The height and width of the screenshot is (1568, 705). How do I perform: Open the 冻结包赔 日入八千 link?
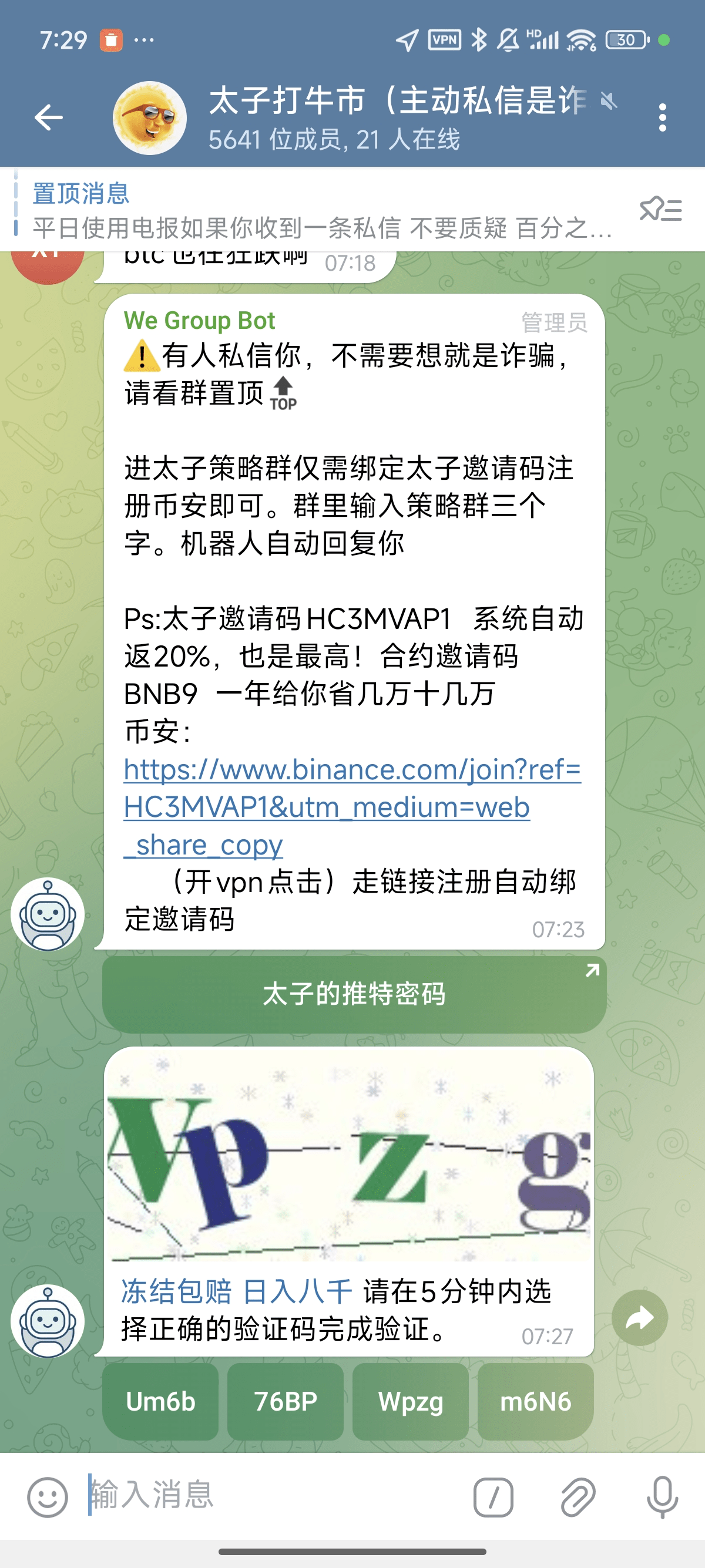236,1291
